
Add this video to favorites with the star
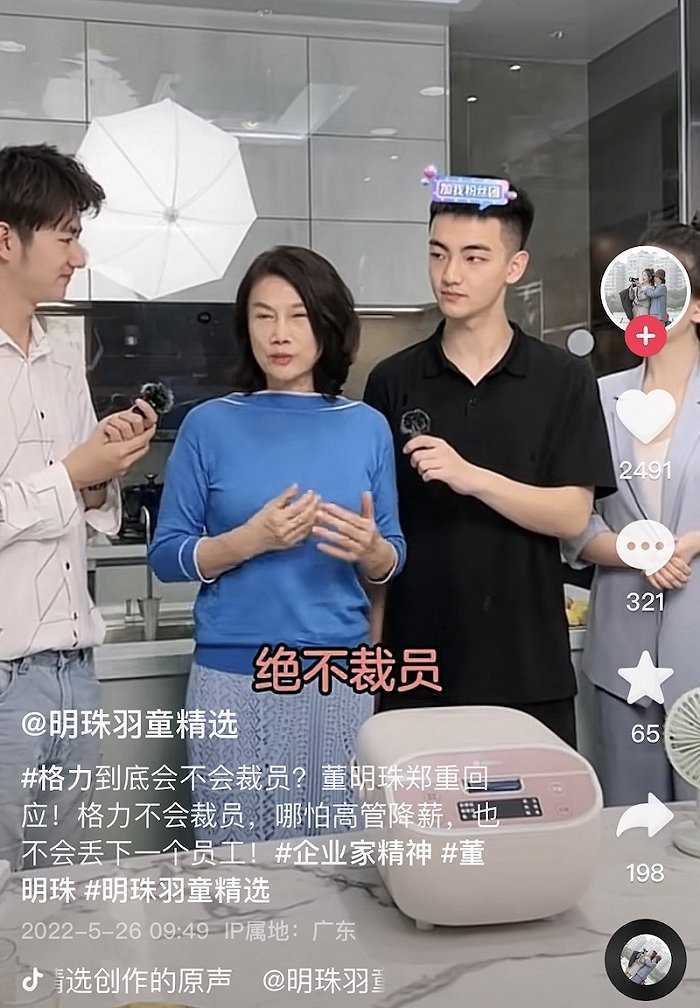pos(645,678)
